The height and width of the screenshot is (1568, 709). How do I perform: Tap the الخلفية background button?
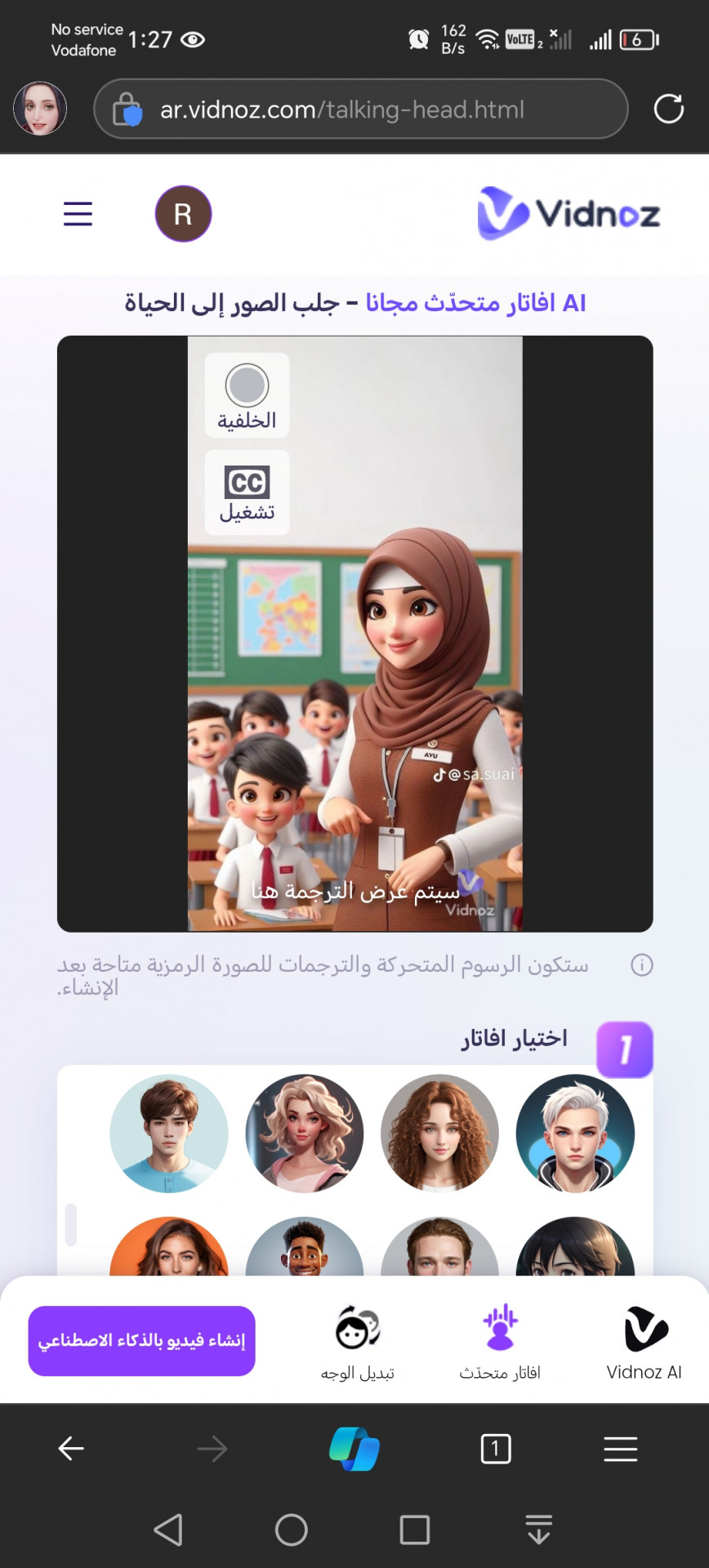pyautogui.click(x=247, y=396)
